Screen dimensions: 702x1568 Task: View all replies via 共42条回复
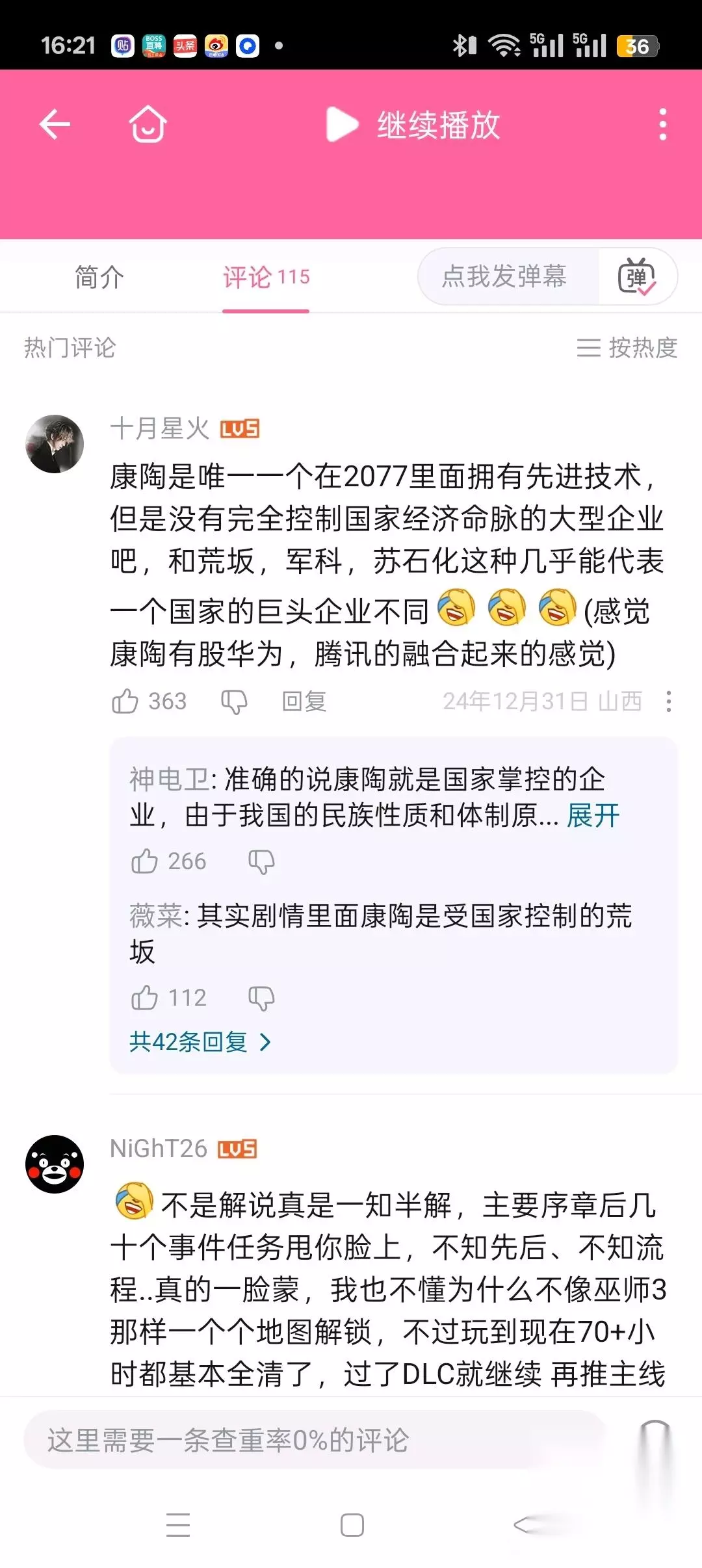[x=200, y=1042]
